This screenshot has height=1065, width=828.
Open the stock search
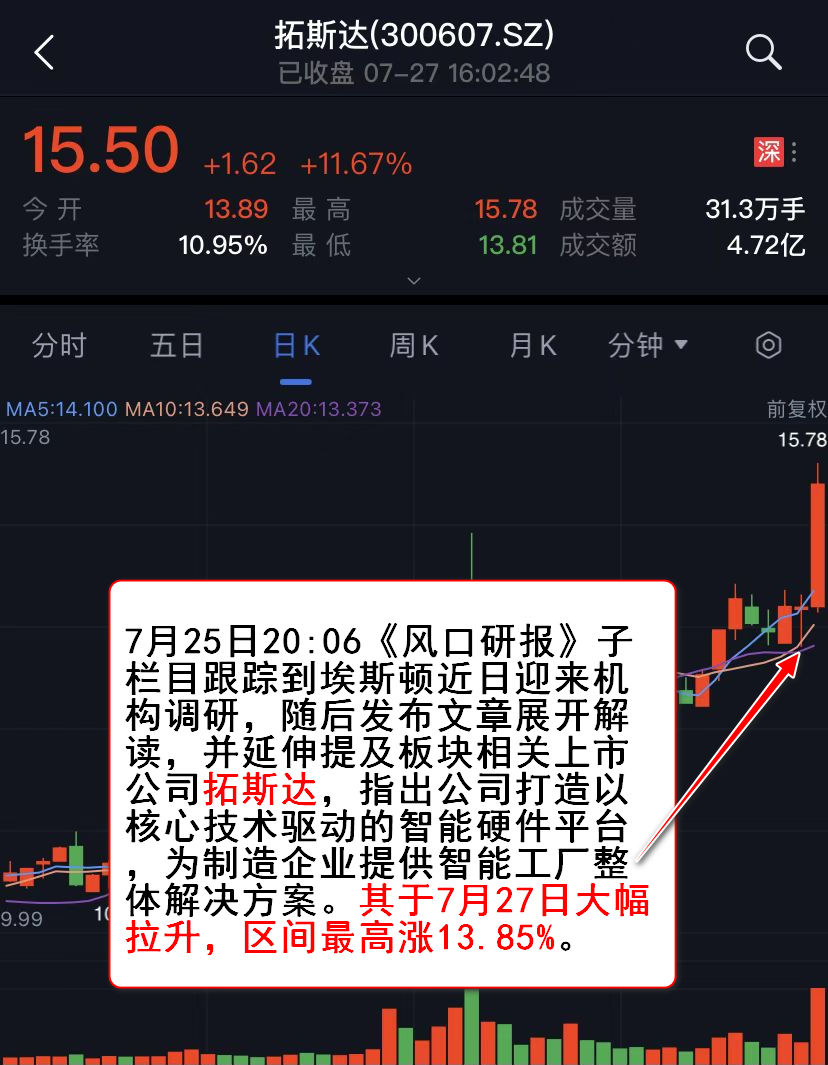click(x=763, y=52)
